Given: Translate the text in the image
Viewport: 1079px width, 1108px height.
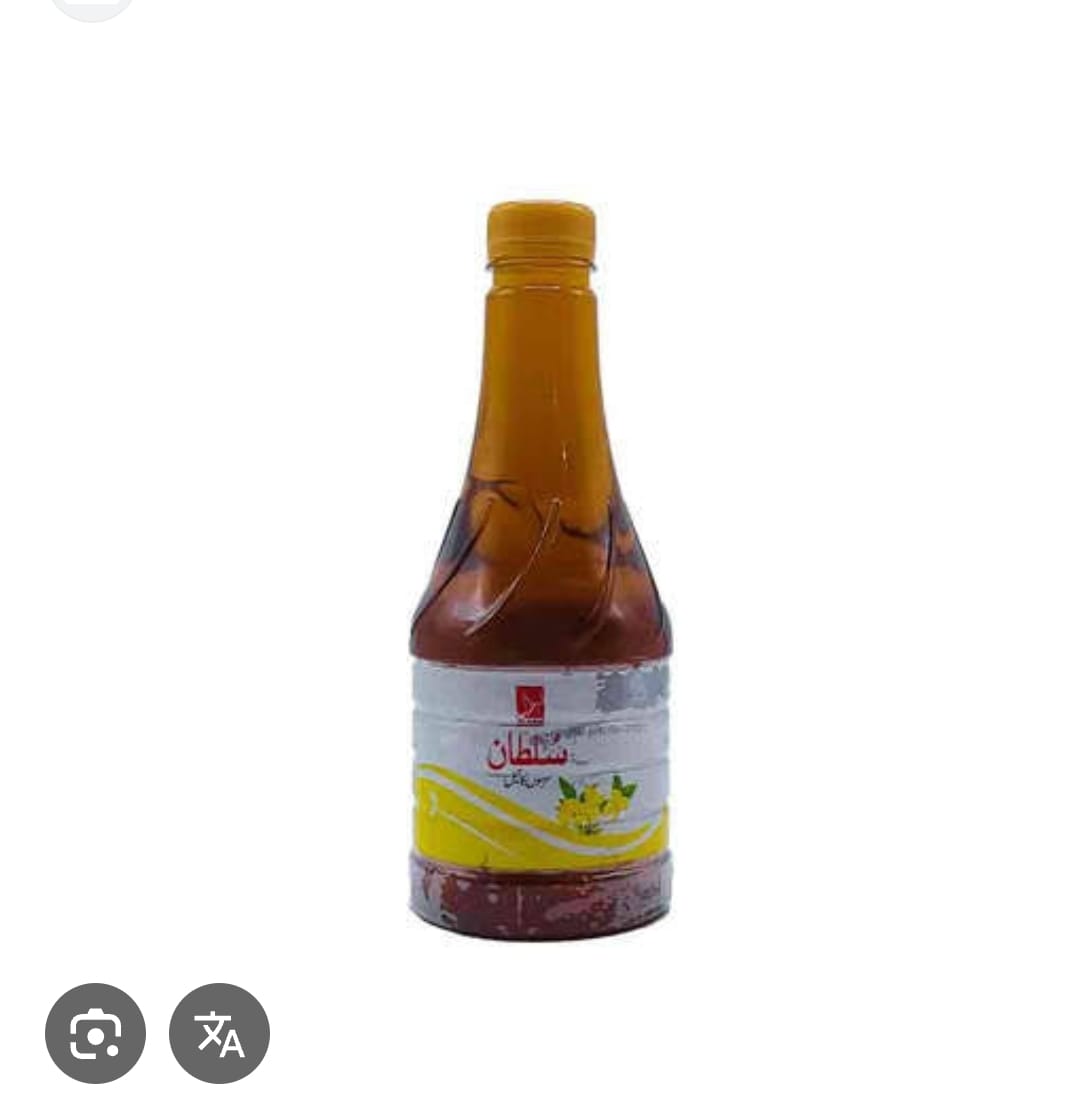Looking at the screenshot, I should point(219,1033).
